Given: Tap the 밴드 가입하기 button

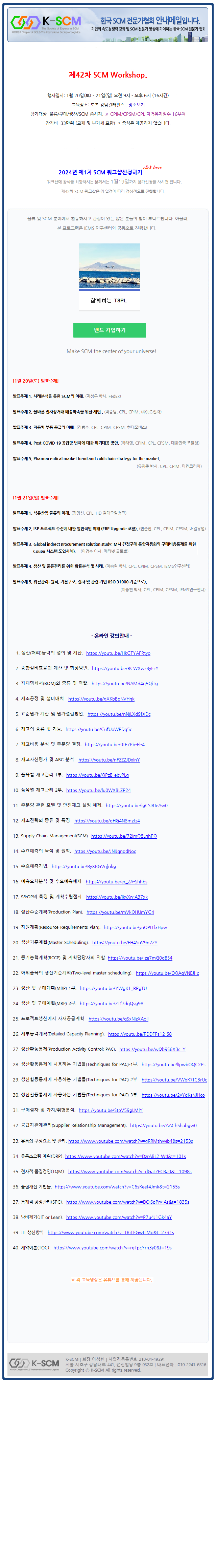Looking at the screenshot, I should [110, 330].
